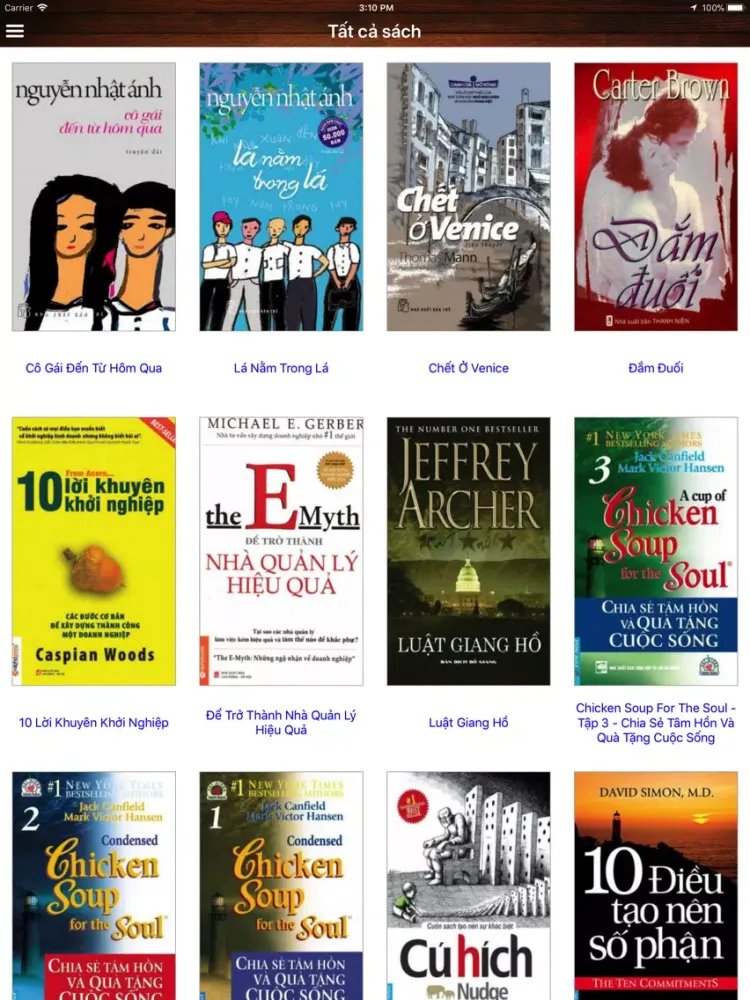
Task: Tap the Chết Ở Venice title link
Action: [468, 368]
